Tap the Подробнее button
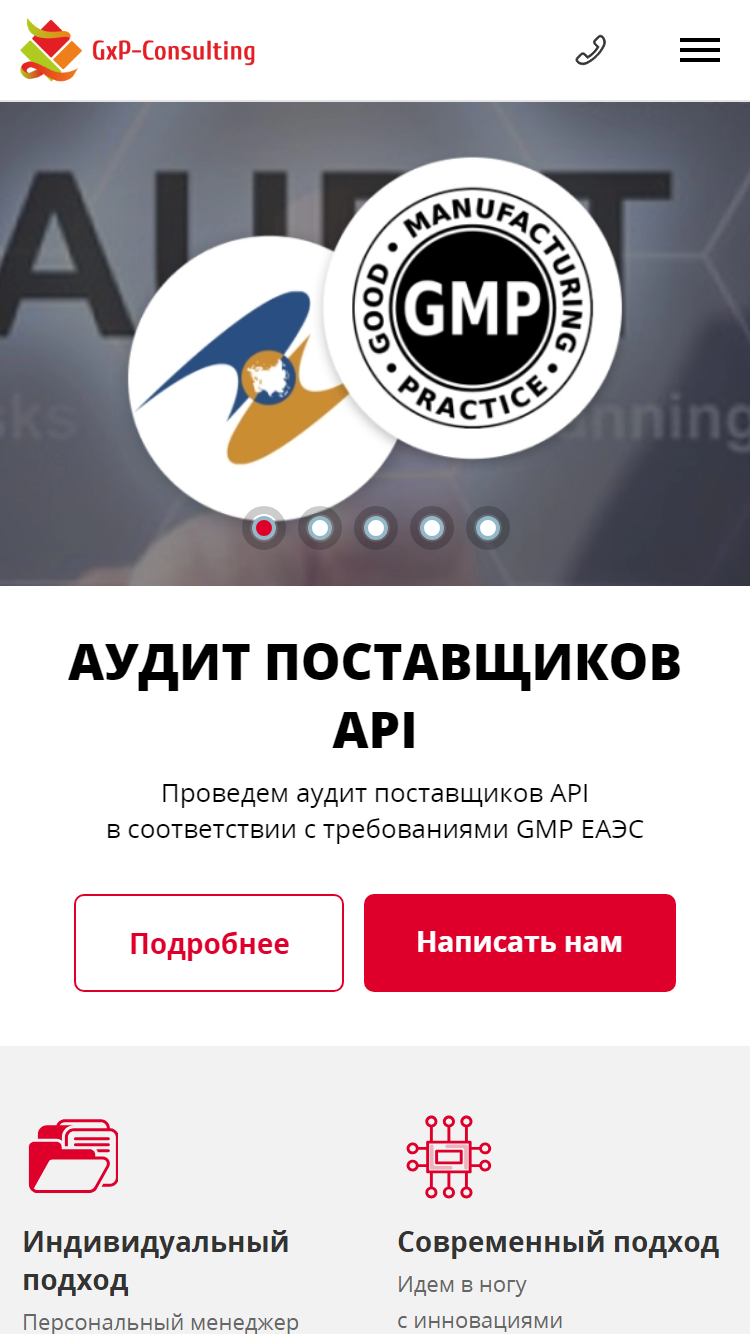The height and width of the screenshot is (1334, 750). [209, 943]
